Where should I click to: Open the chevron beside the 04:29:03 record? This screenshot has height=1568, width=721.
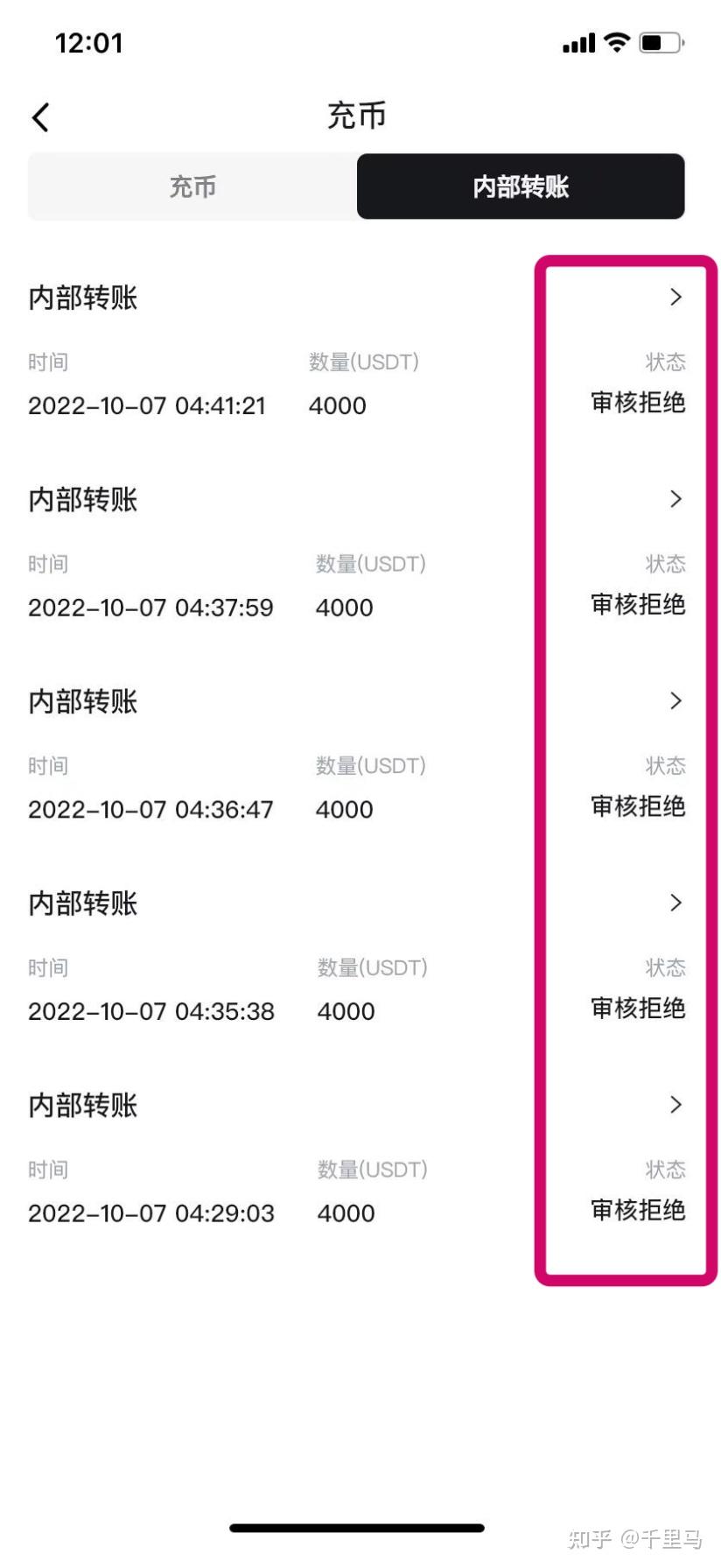pyautogui.click(x=676, y=1104)
